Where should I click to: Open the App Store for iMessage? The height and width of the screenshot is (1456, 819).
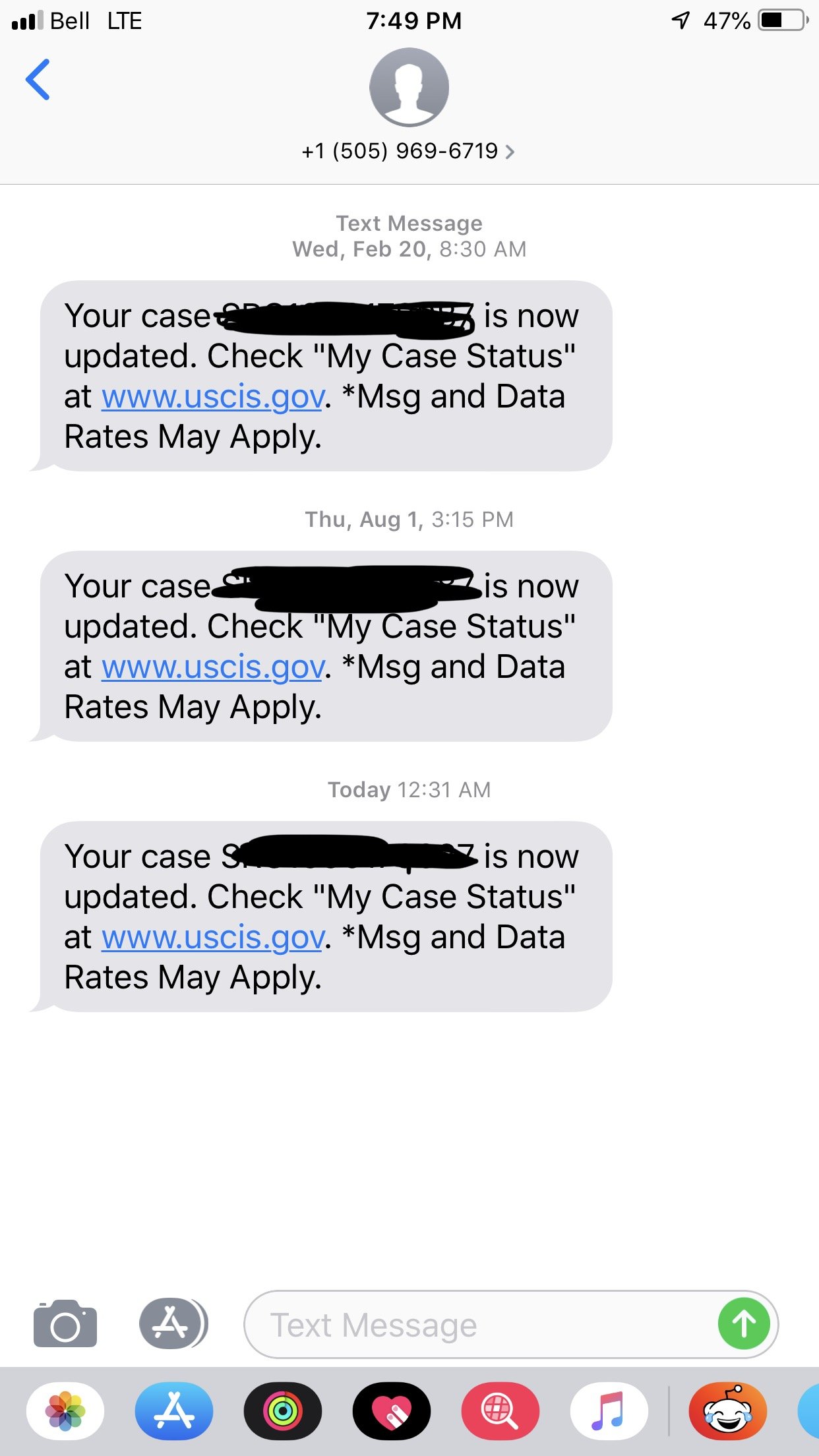coord(174,1411)
